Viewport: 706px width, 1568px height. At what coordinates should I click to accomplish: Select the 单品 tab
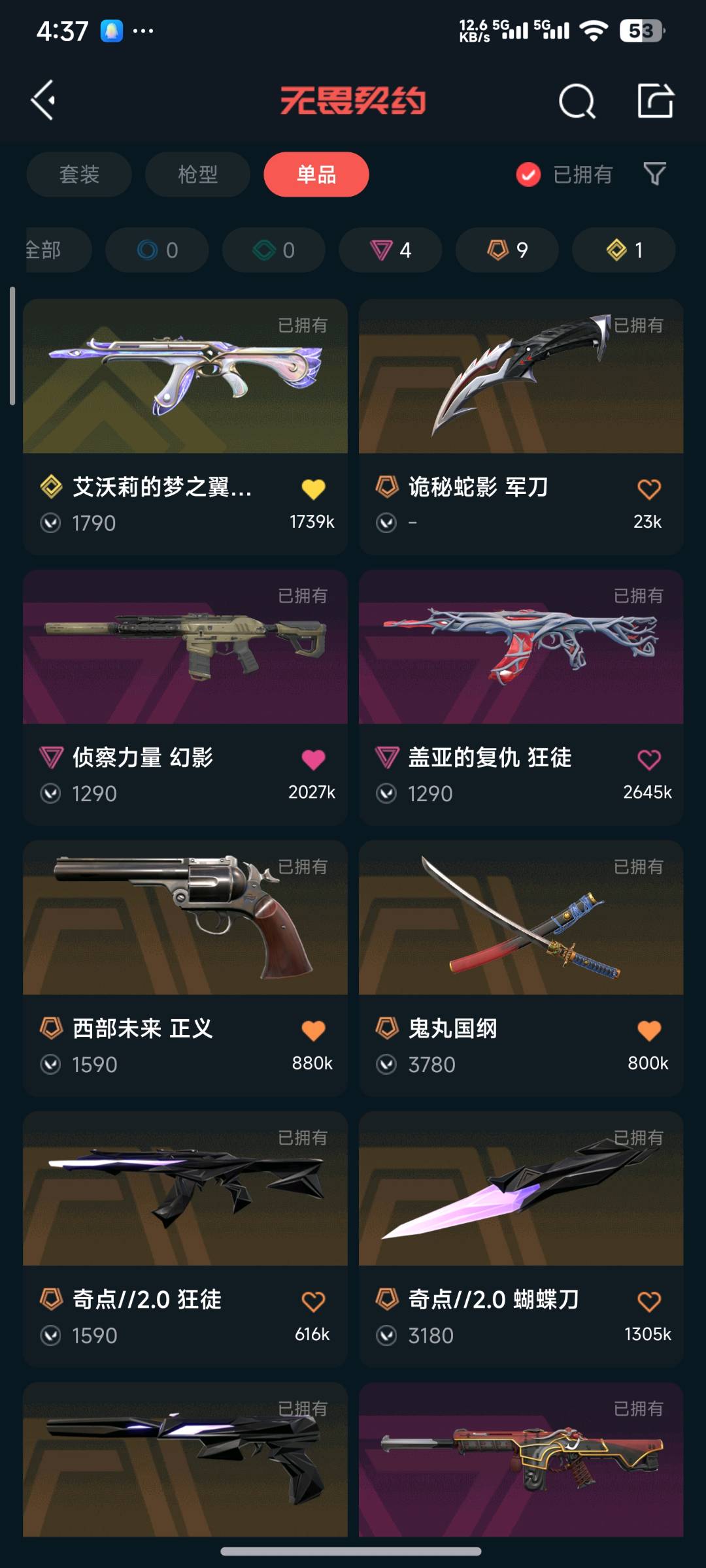coord(316,174)
